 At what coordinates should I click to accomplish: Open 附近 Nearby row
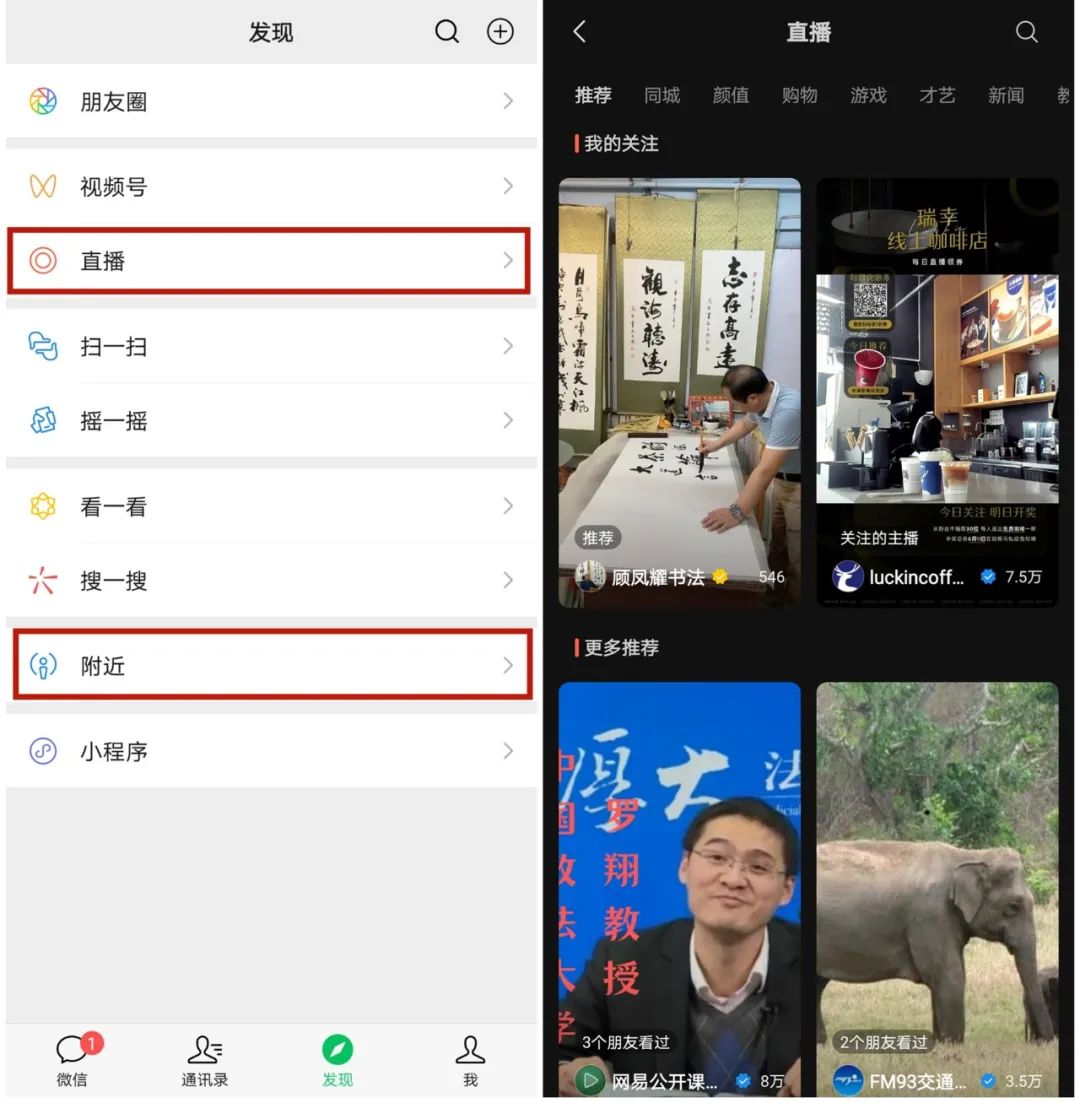coord(270,666)
